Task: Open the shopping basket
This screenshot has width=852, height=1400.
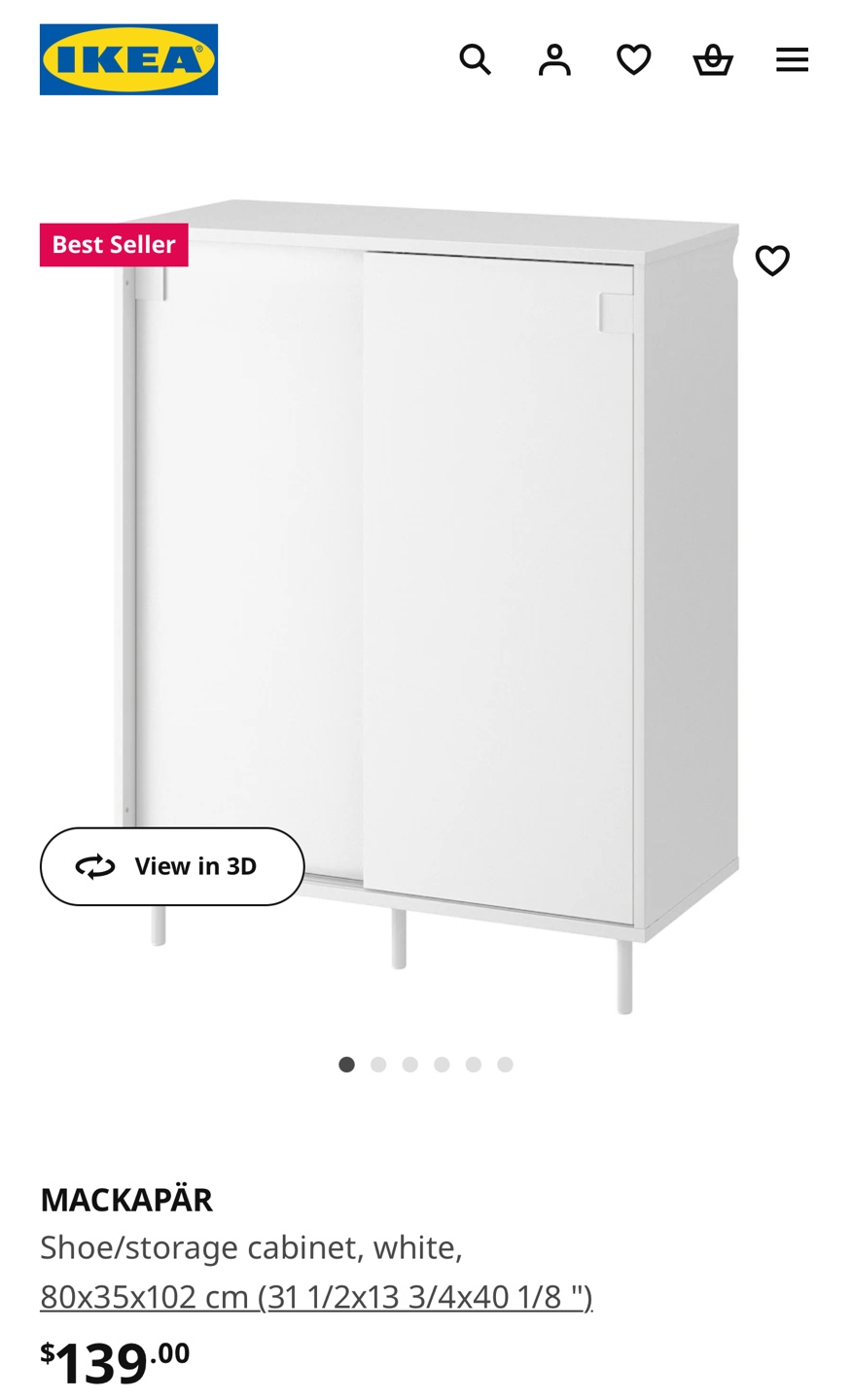Action: click(712, 59)
